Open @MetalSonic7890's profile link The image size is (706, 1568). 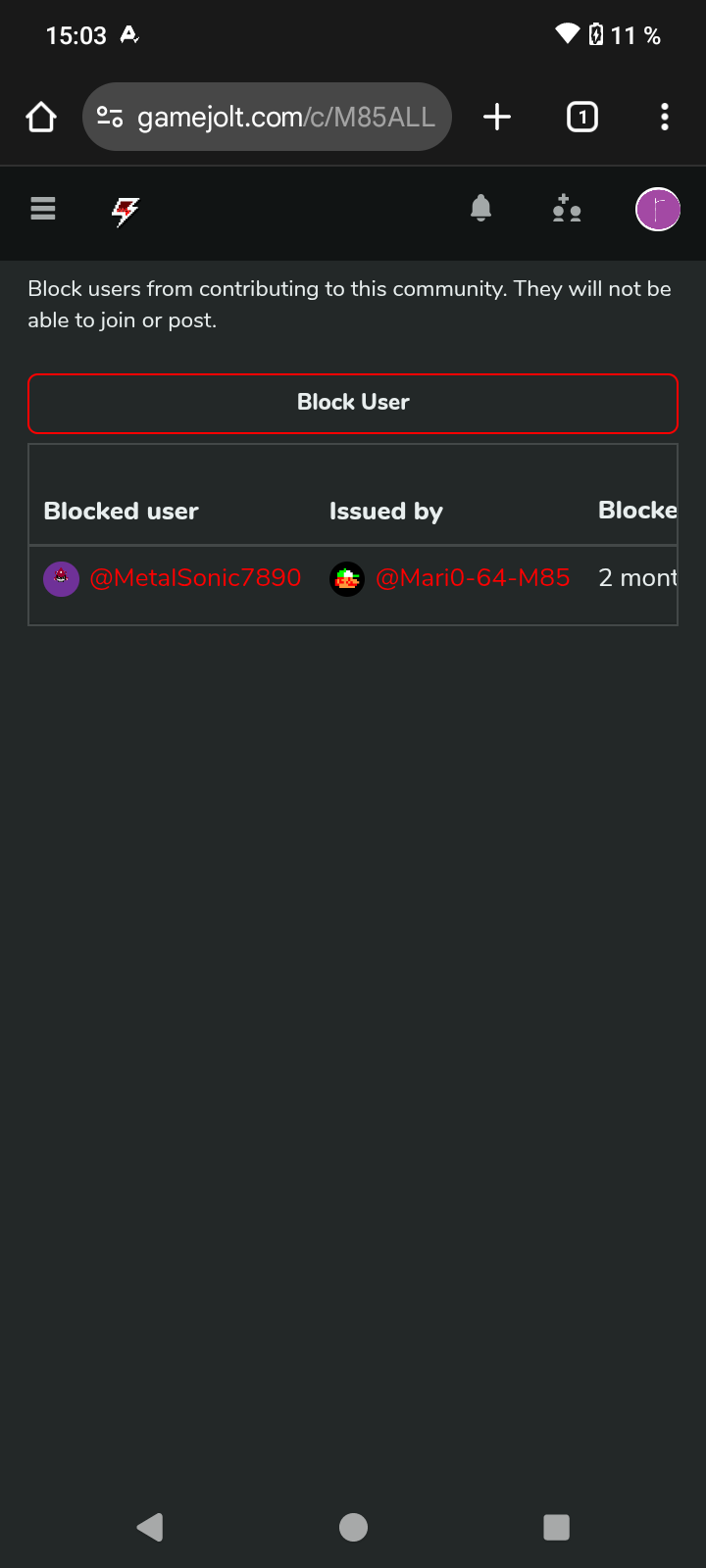click(x=195, y=578)
